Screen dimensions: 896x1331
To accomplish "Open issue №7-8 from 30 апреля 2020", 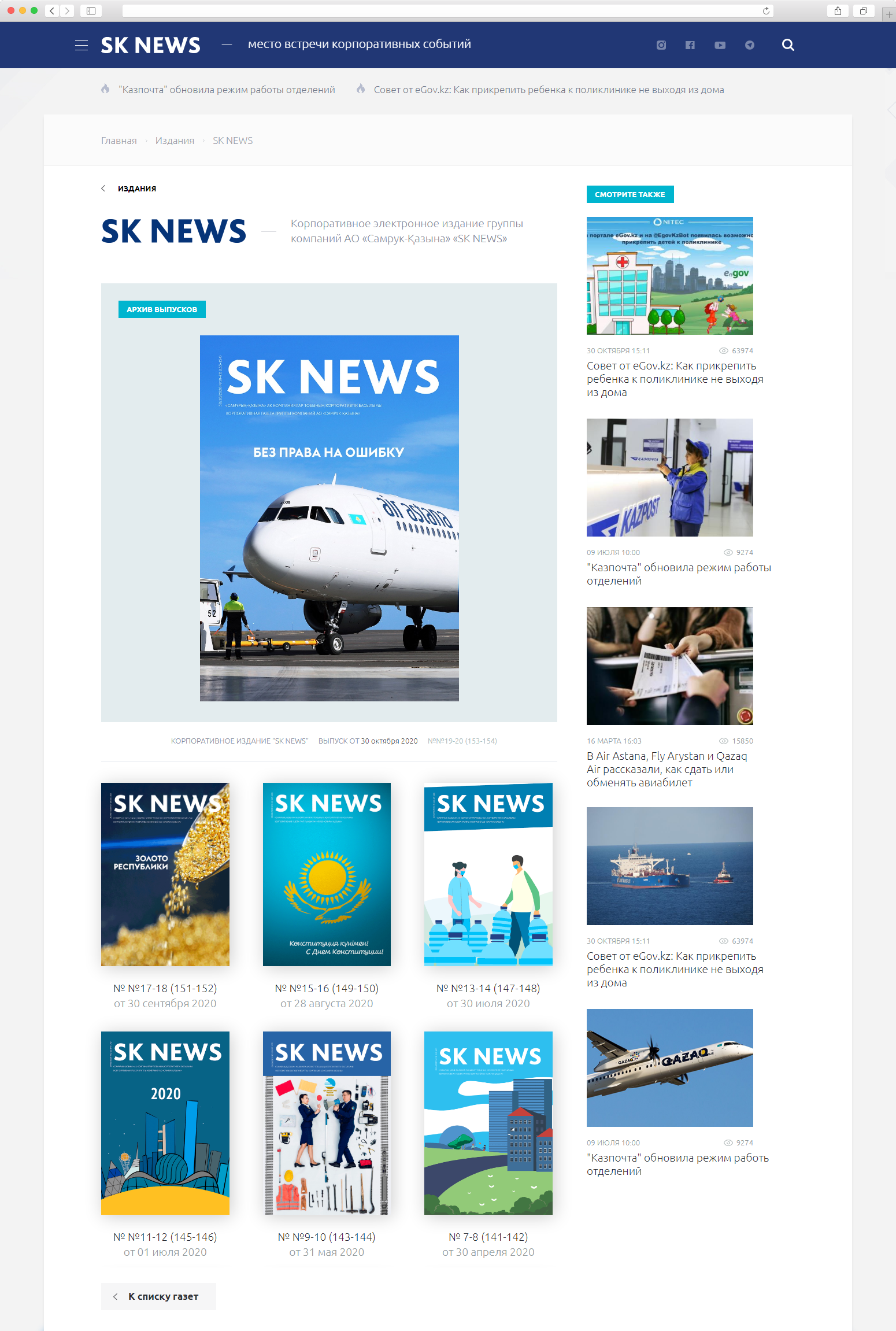I will [x=488, y=1123].
